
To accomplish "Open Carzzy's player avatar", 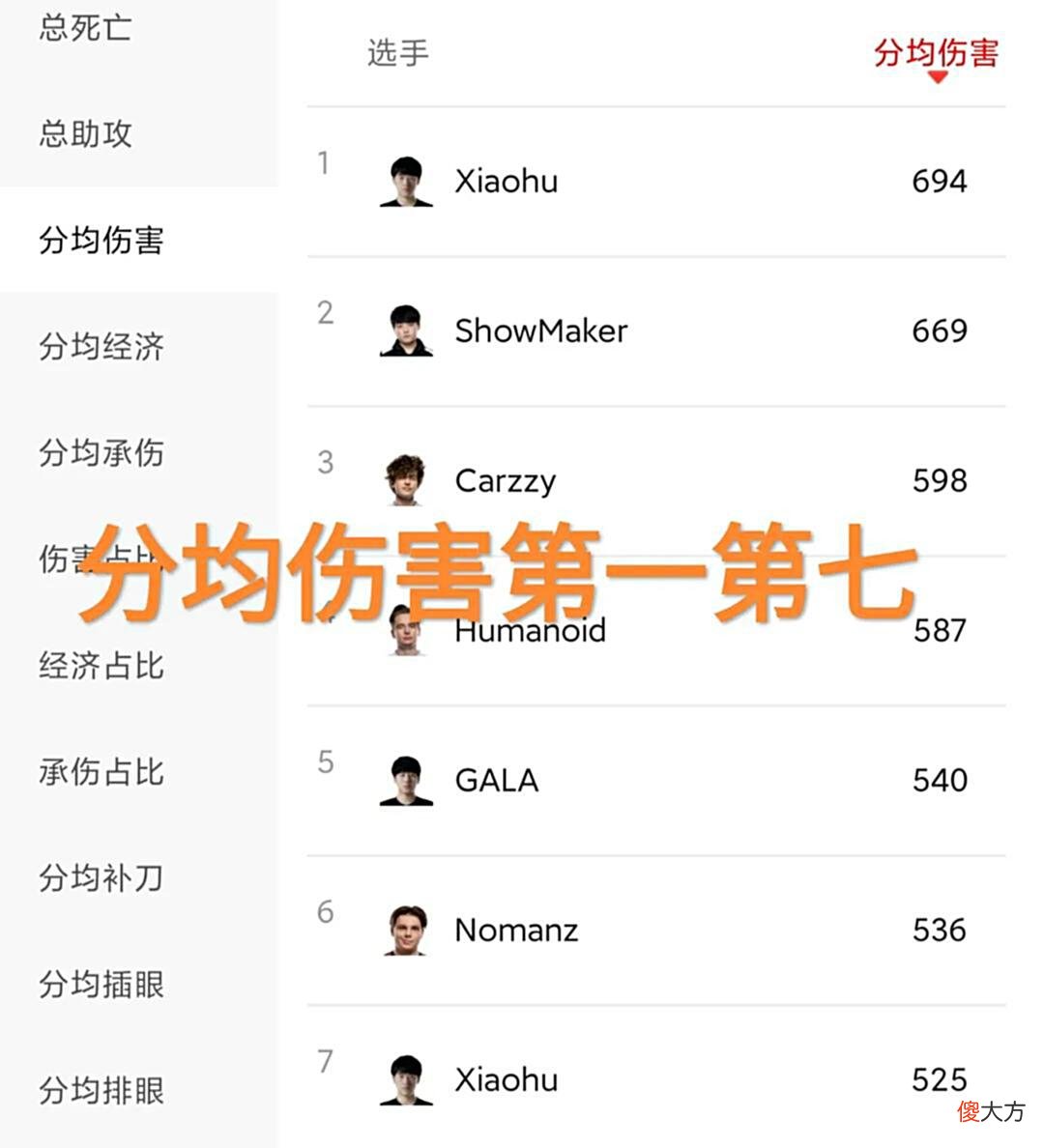I will tap(404, 480).
